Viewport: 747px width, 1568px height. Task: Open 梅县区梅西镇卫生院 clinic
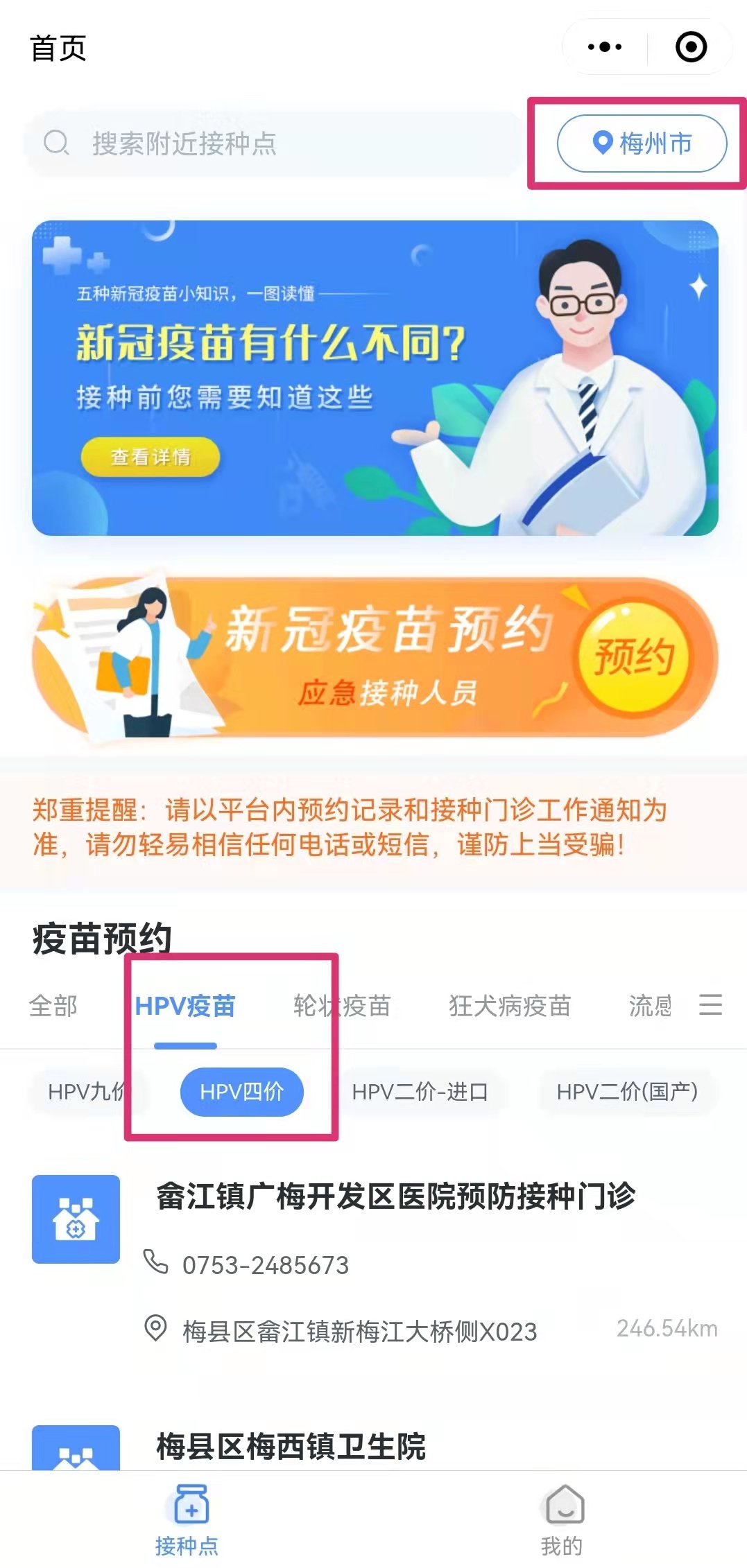coord(291,1446)
